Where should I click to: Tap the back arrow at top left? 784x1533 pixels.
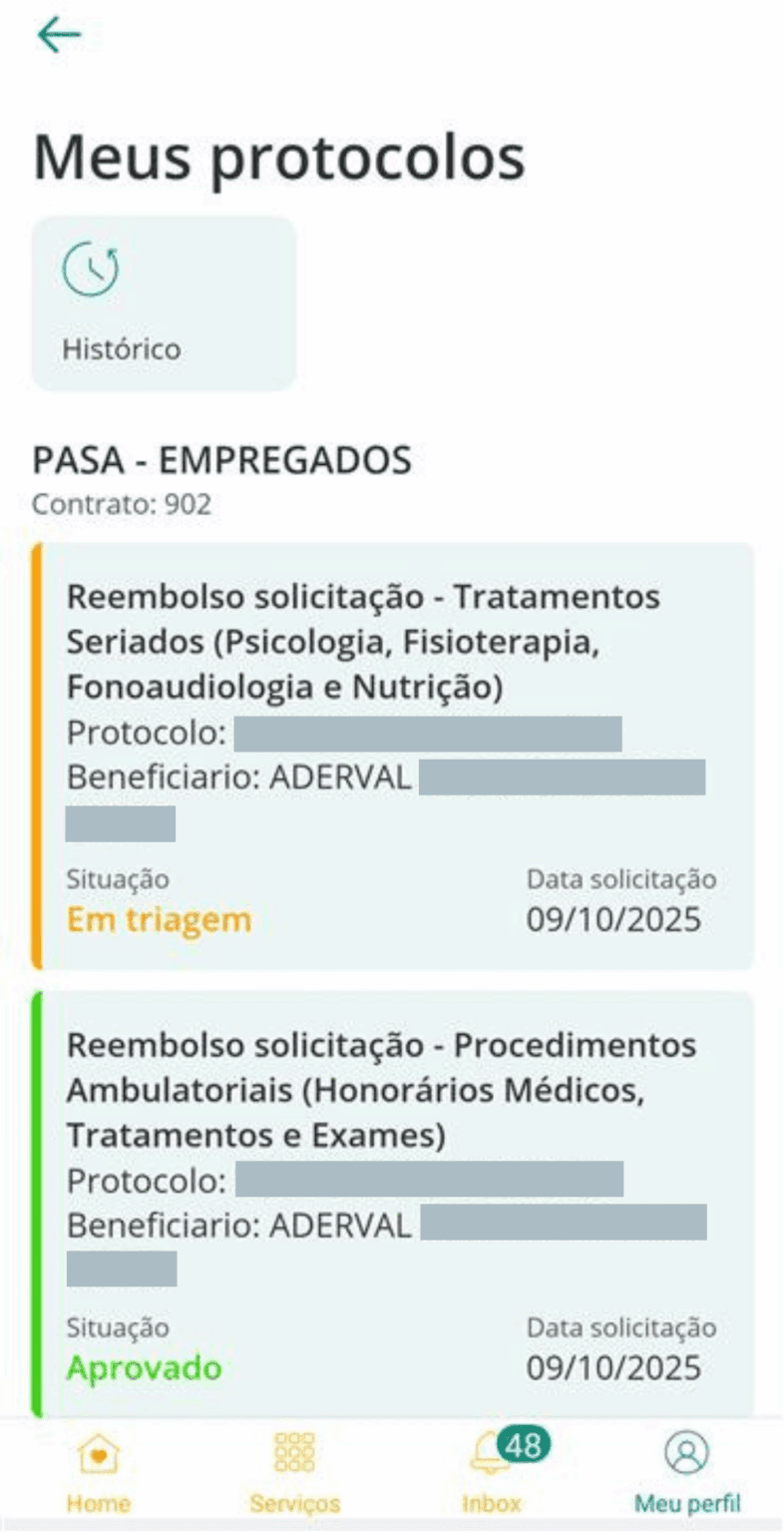59,33
